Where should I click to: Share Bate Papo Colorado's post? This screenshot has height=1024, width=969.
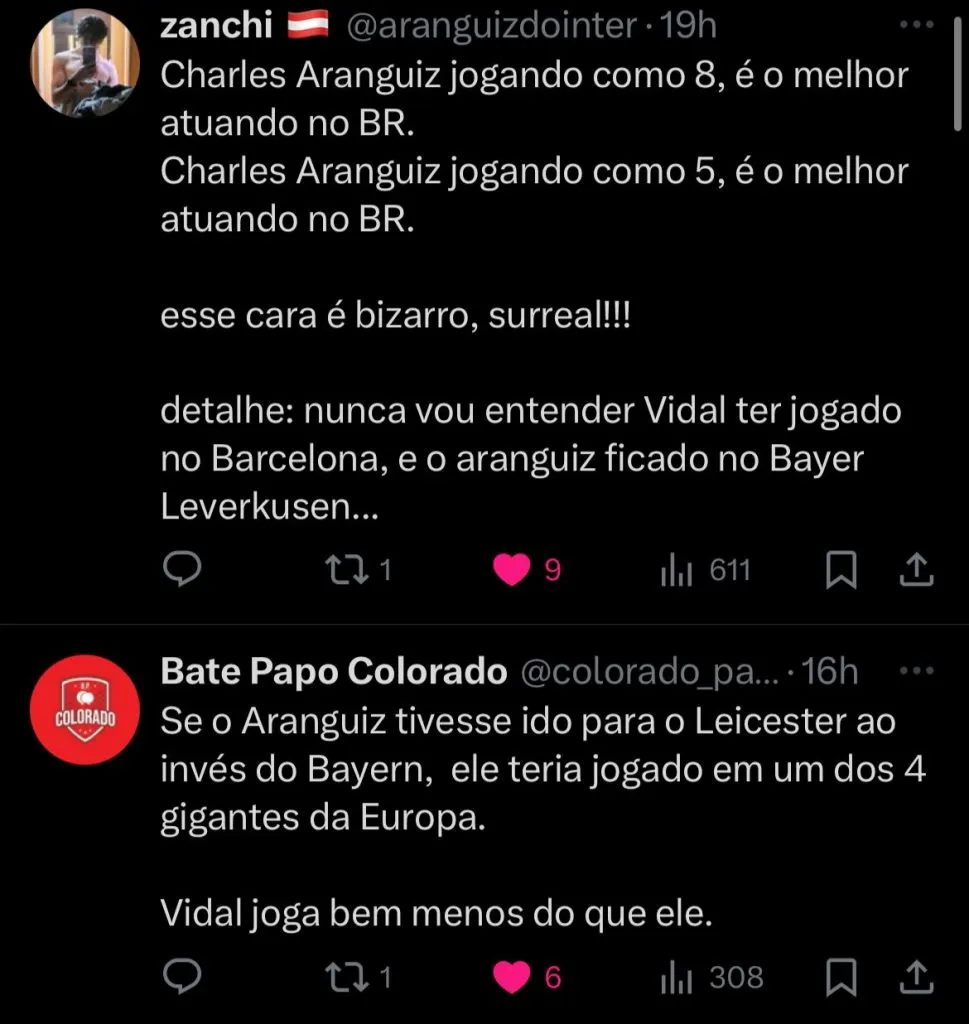916,976
